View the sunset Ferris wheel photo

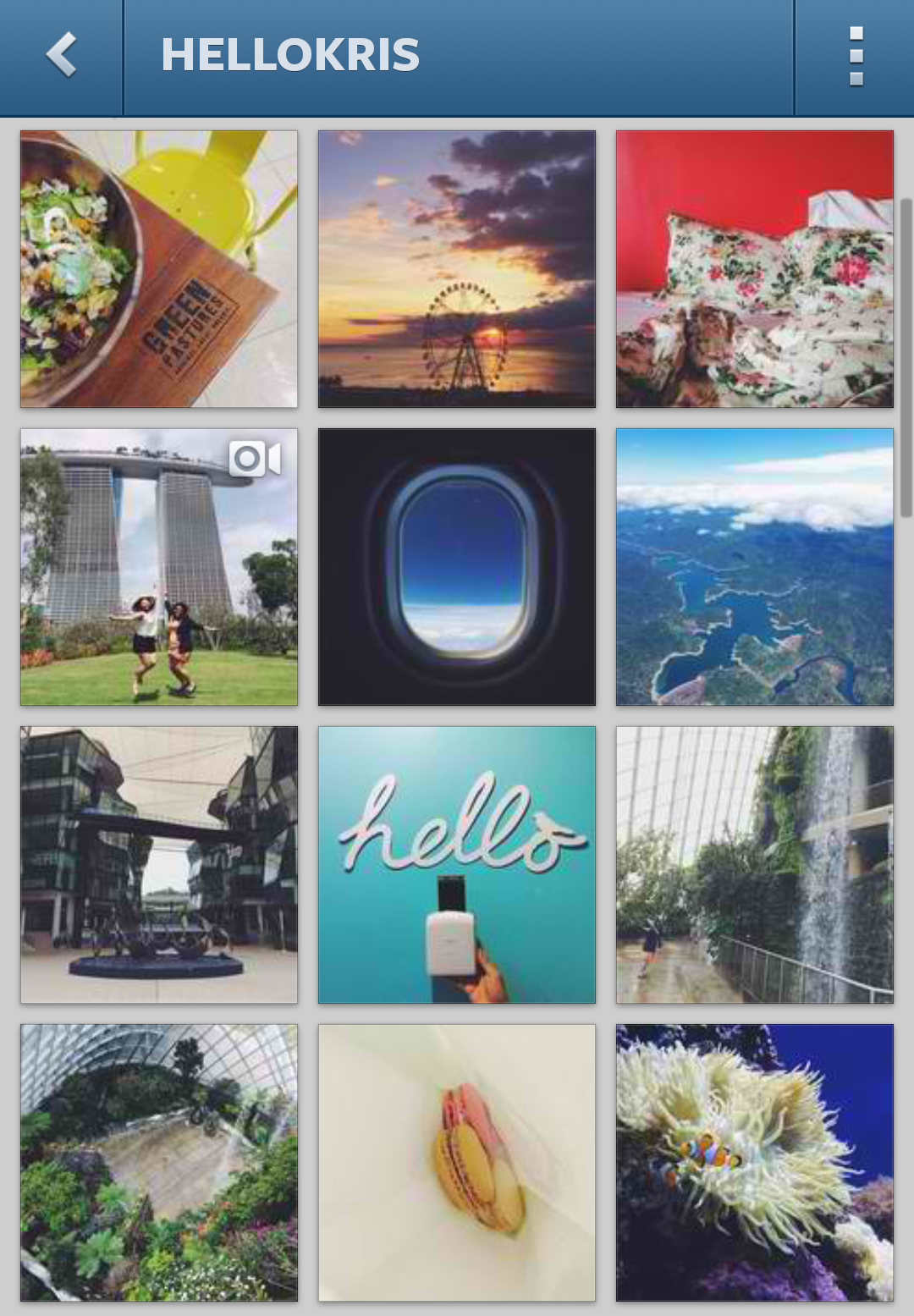point(457,269)
